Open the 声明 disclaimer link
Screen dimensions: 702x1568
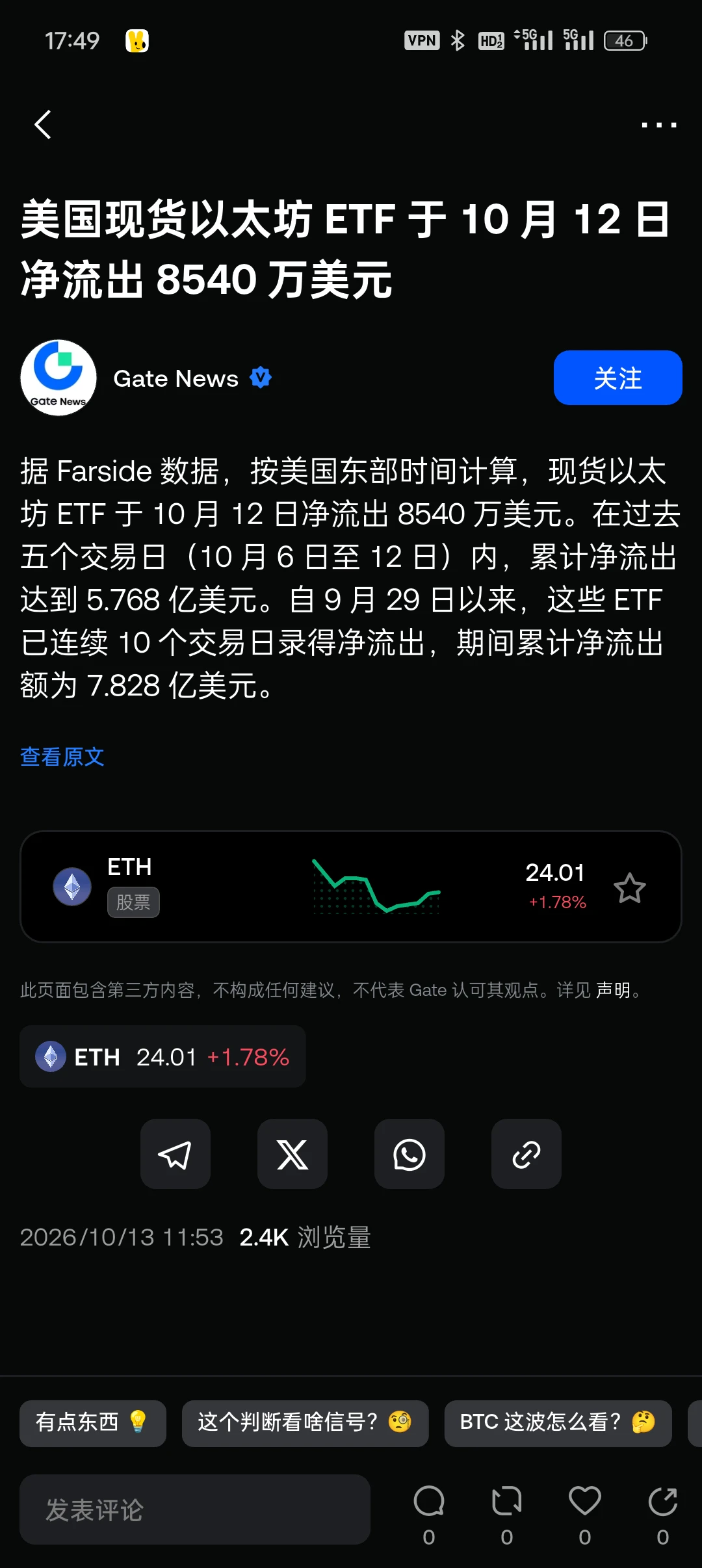pyautogui.click(x=613, y=990)
